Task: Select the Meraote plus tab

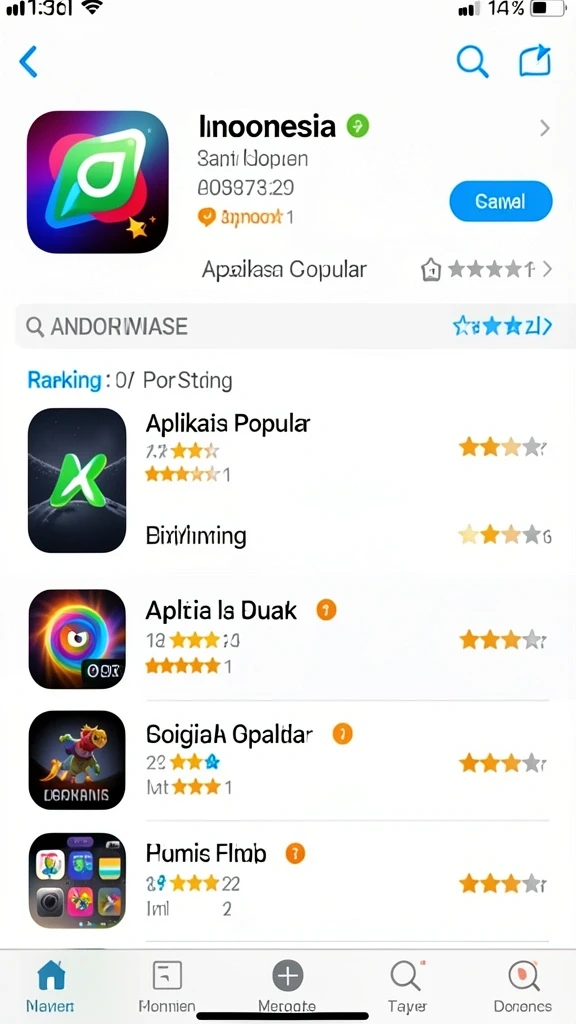Action: pos(287,986)
